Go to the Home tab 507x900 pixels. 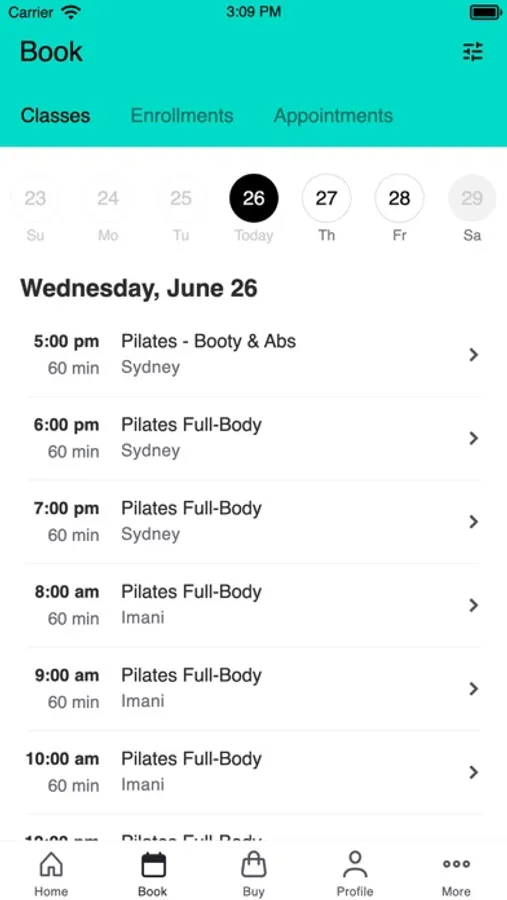(x=51, y=873)
